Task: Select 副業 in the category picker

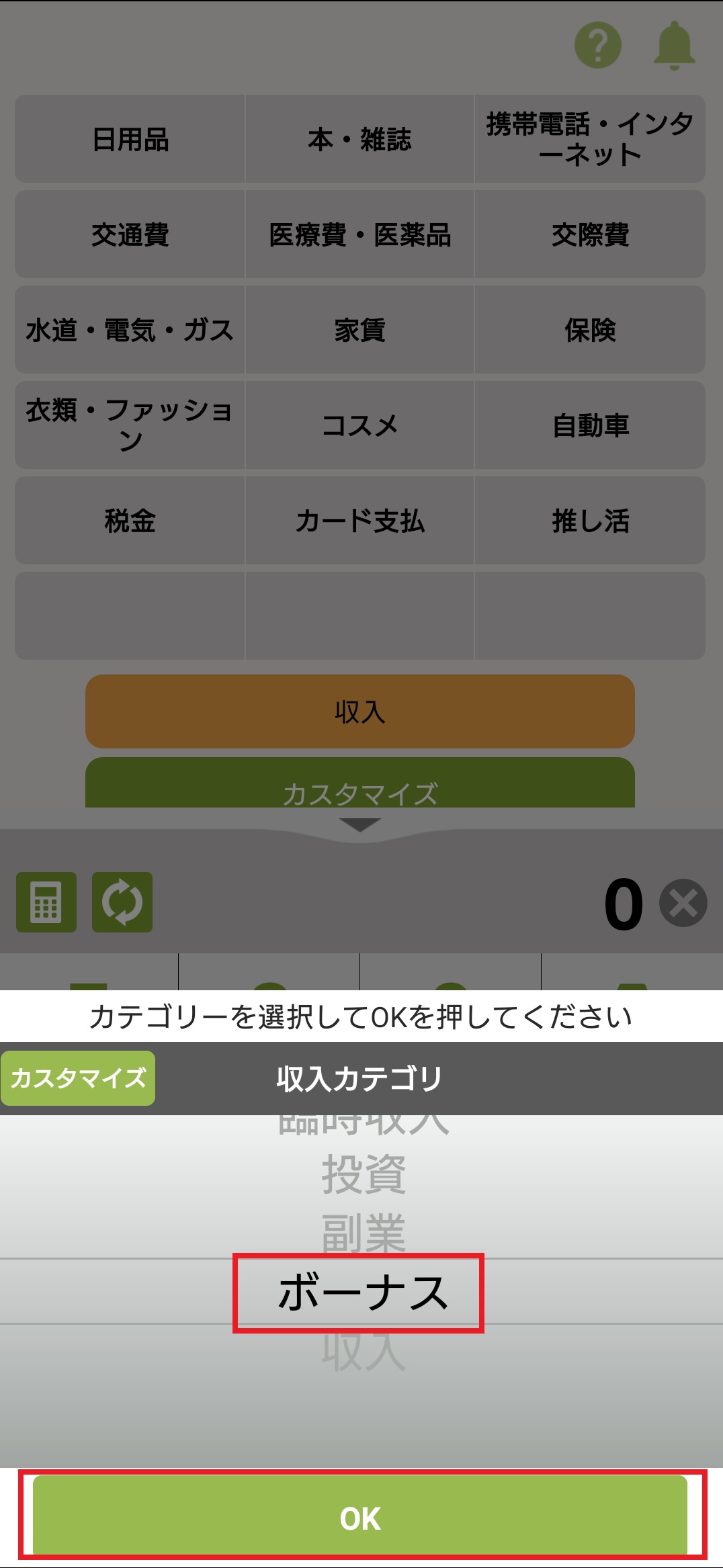Action: [363, 1233]
